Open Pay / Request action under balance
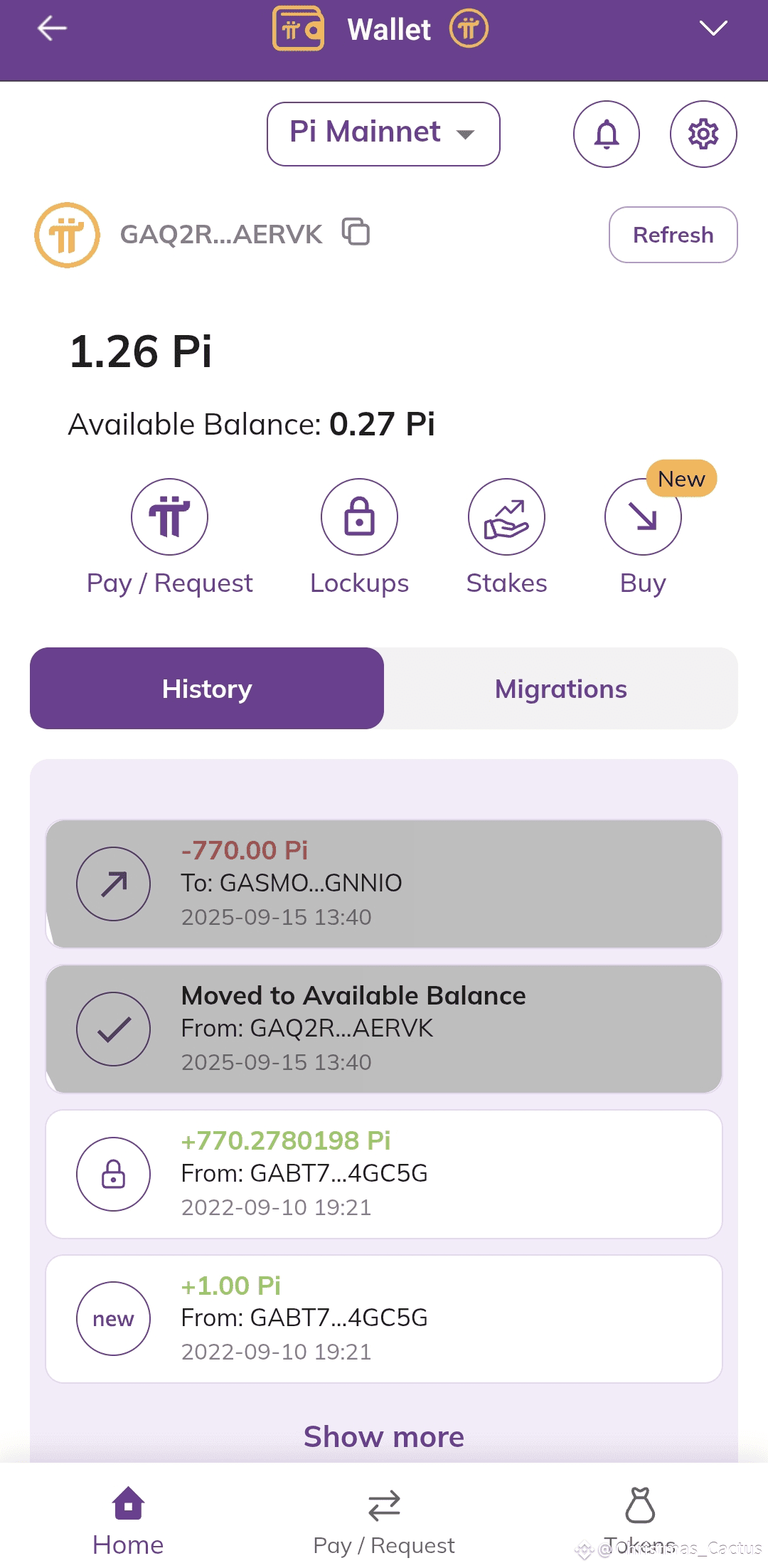This screenshot has width=768, height=1568. (169, 517)
